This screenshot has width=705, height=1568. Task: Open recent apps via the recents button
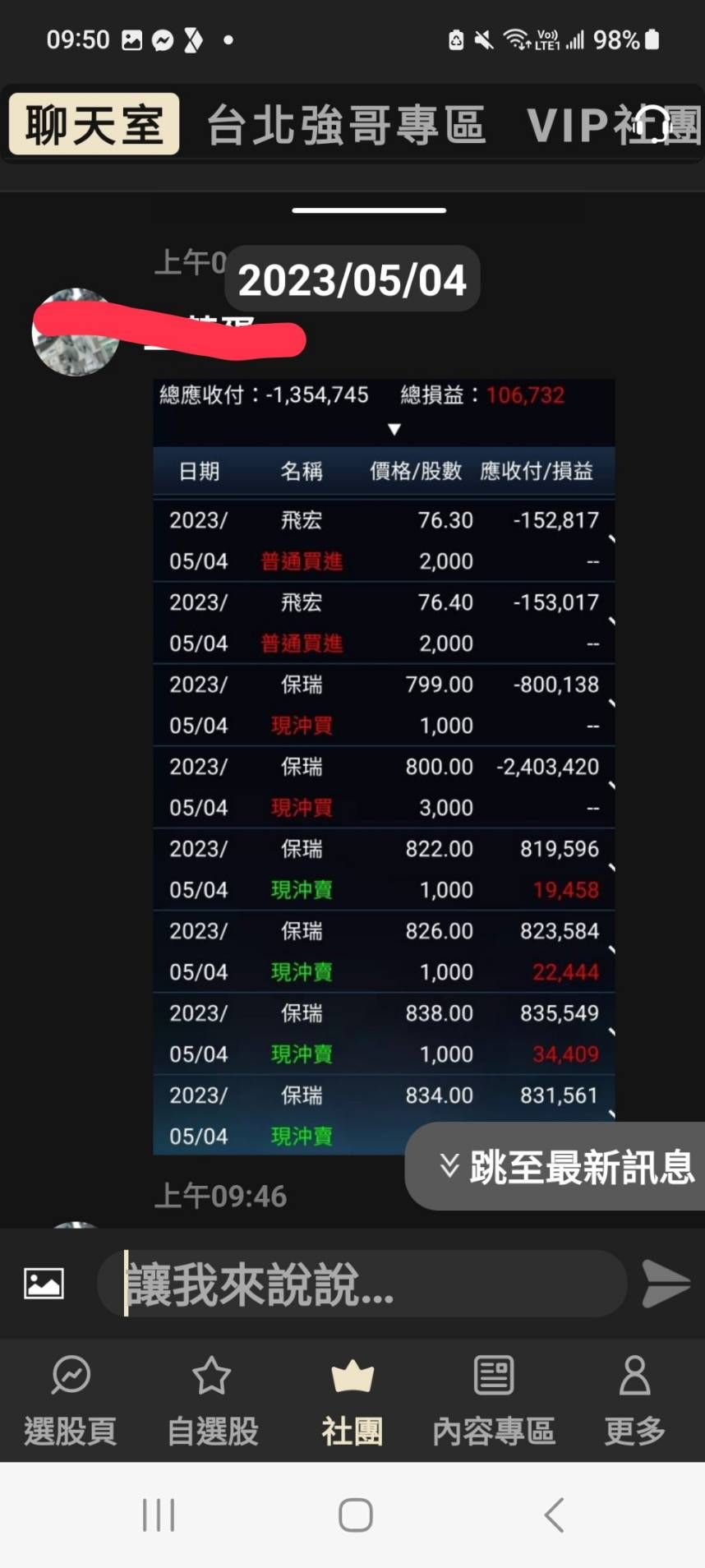coord(159,1516)
